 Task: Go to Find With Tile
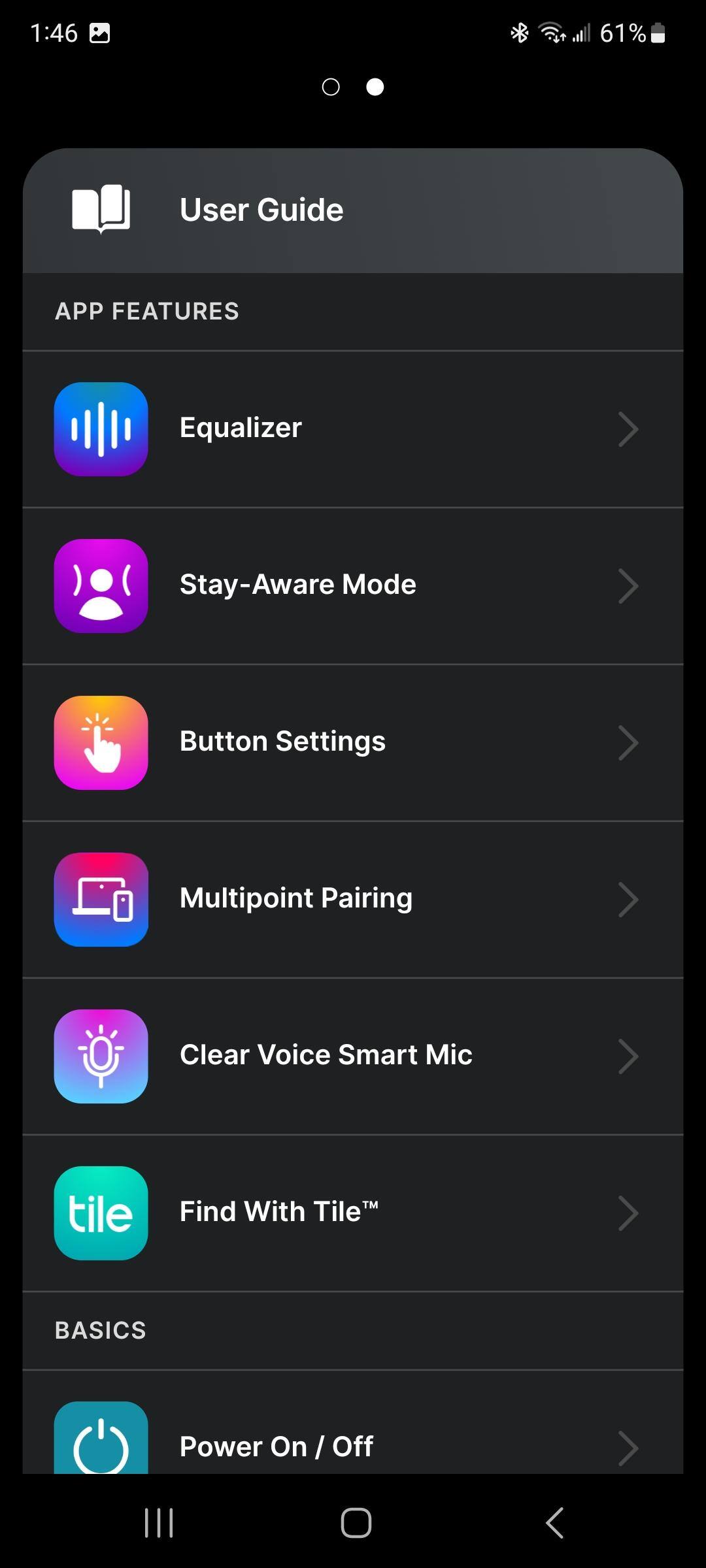[352, 1213]
